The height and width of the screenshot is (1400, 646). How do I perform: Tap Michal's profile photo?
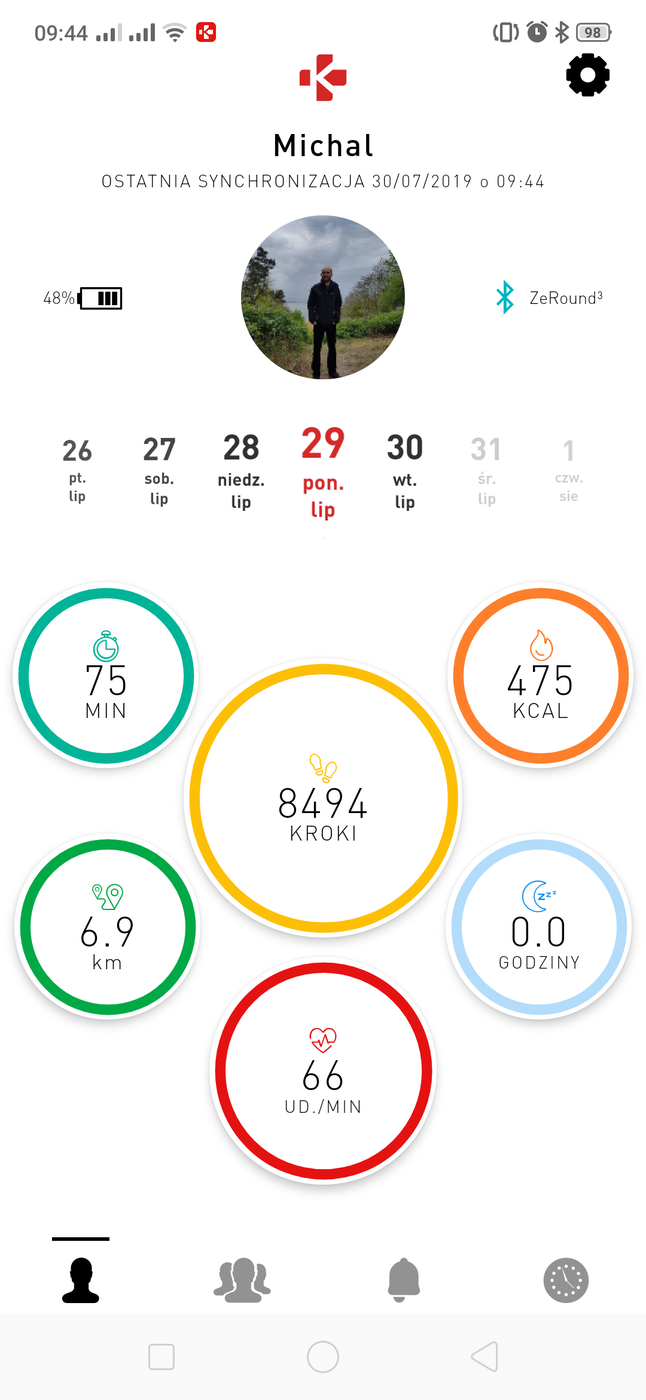(323, 297)
